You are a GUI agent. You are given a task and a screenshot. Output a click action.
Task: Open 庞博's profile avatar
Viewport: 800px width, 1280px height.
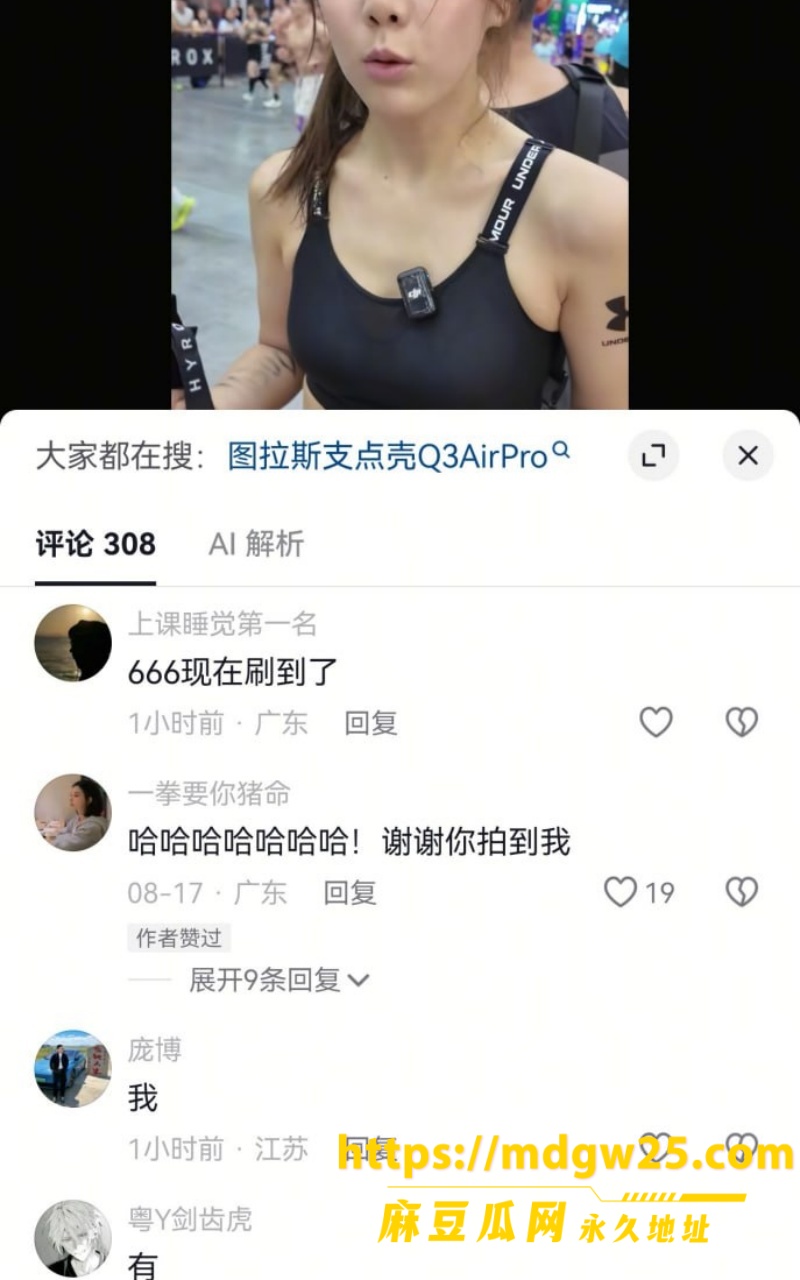tap(73, 1069)
